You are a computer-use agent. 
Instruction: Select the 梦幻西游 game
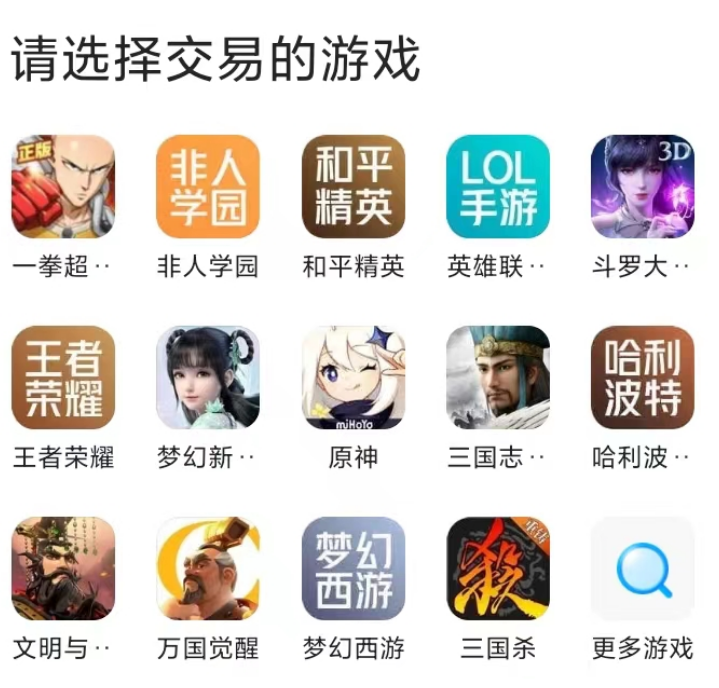[353, 569]
